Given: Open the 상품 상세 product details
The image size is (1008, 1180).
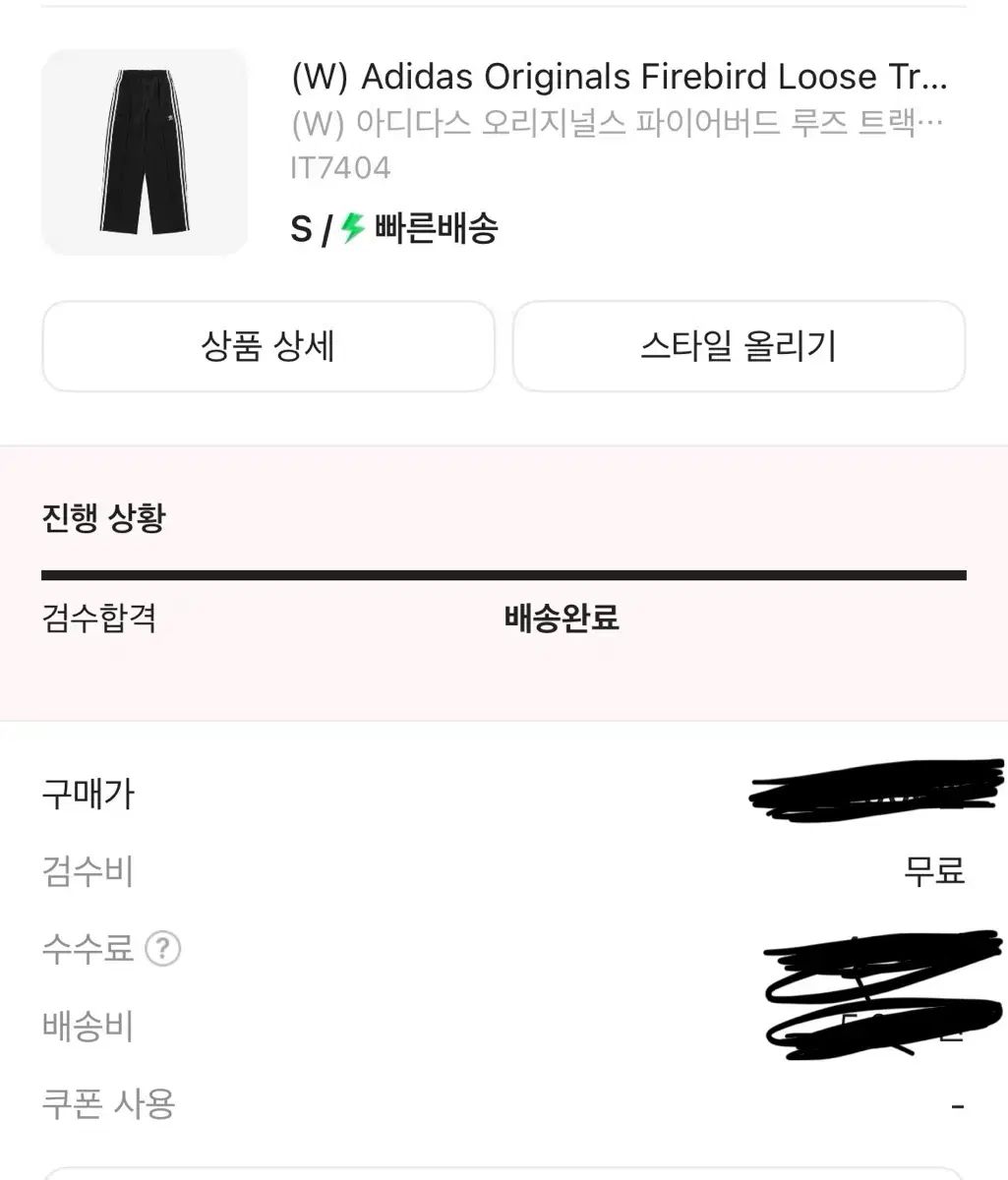Looking at the screenshot, I should point(267,346).
